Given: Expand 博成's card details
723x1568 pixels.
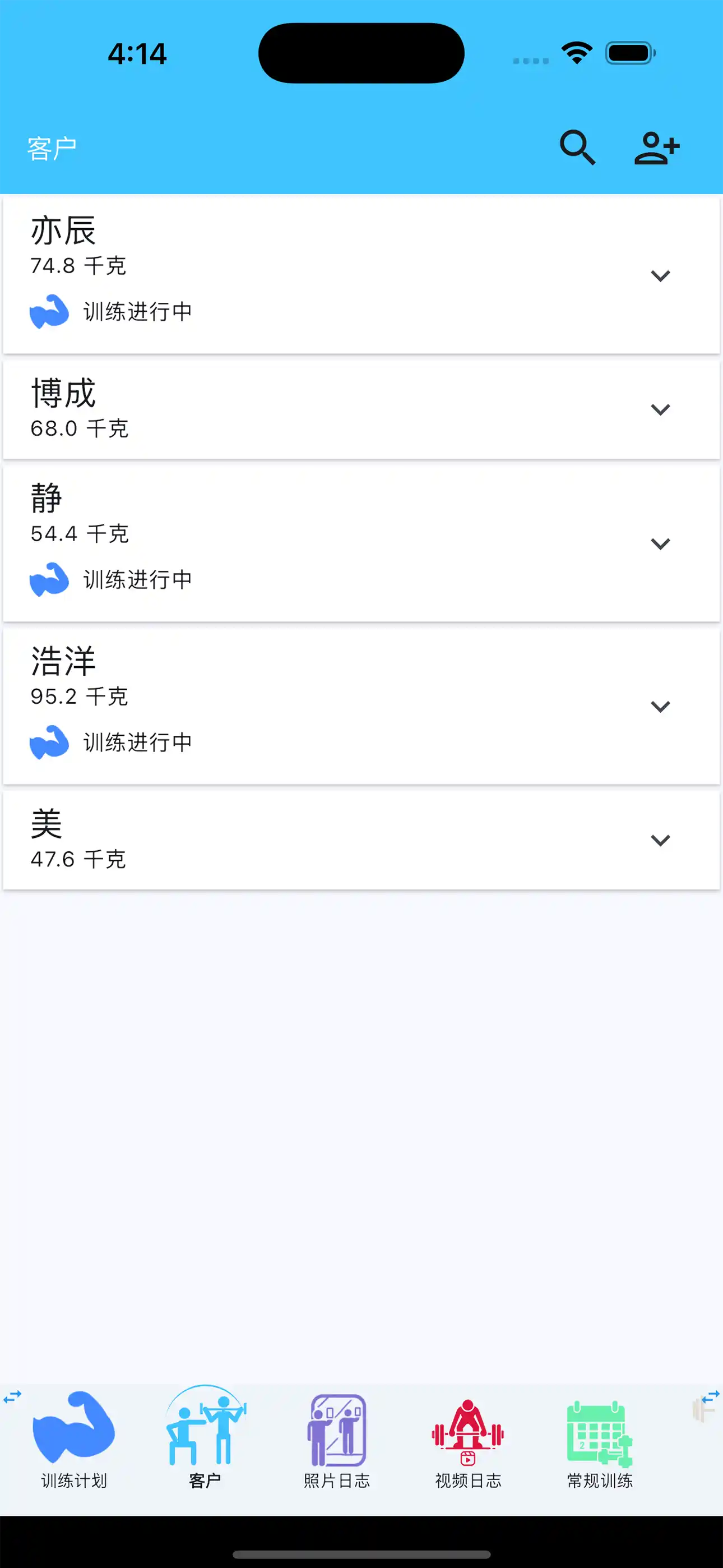Looking at the screenshot, I should coord(661,409).
